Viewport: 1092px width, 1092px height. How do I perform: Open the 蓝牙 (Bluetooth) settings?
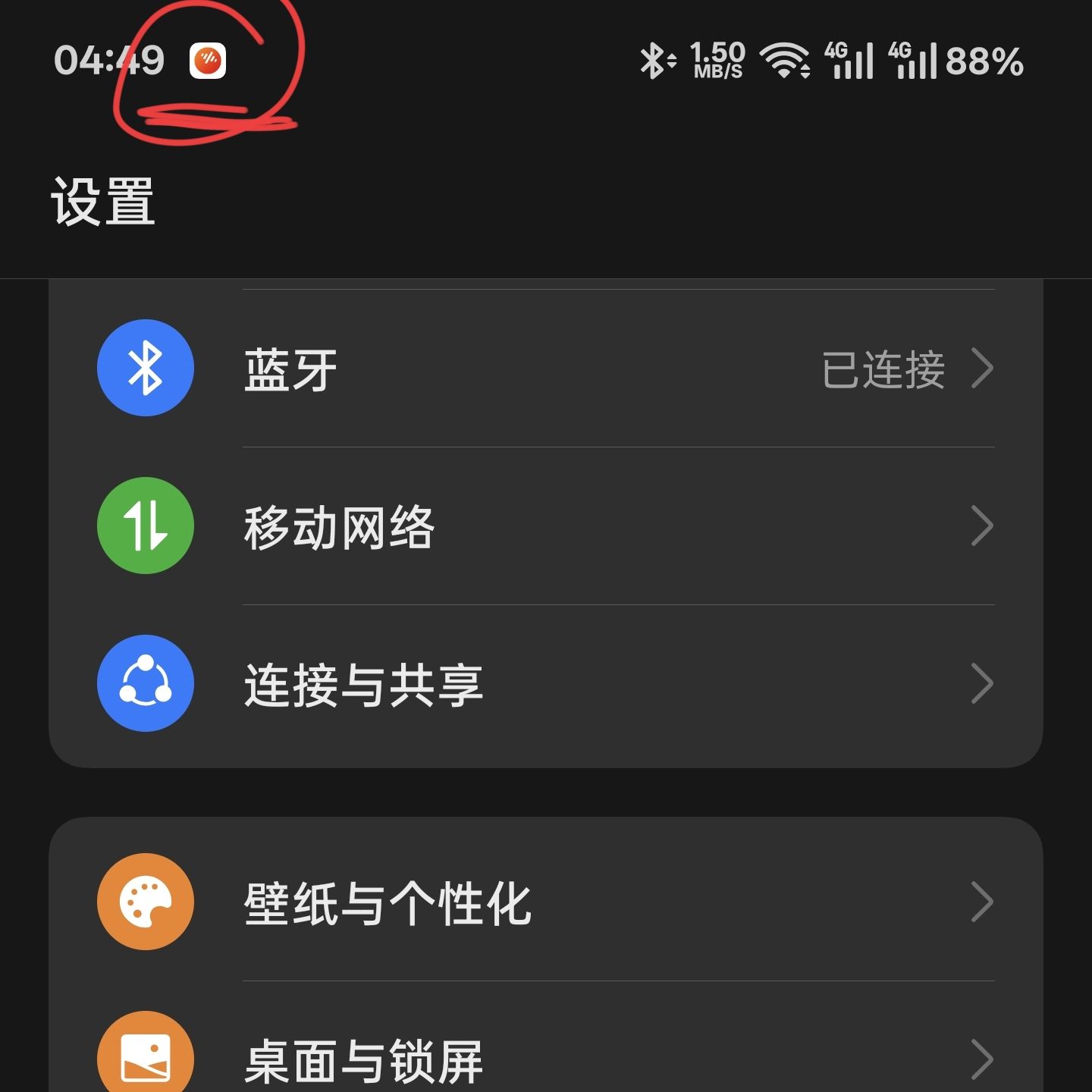click(544, 369)
